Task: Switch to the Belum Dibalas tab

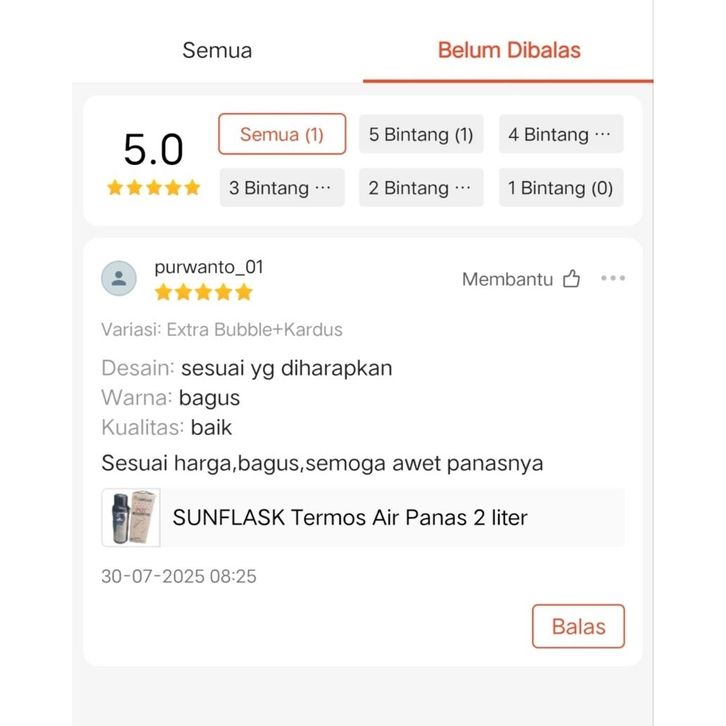Action: point(508,50)
